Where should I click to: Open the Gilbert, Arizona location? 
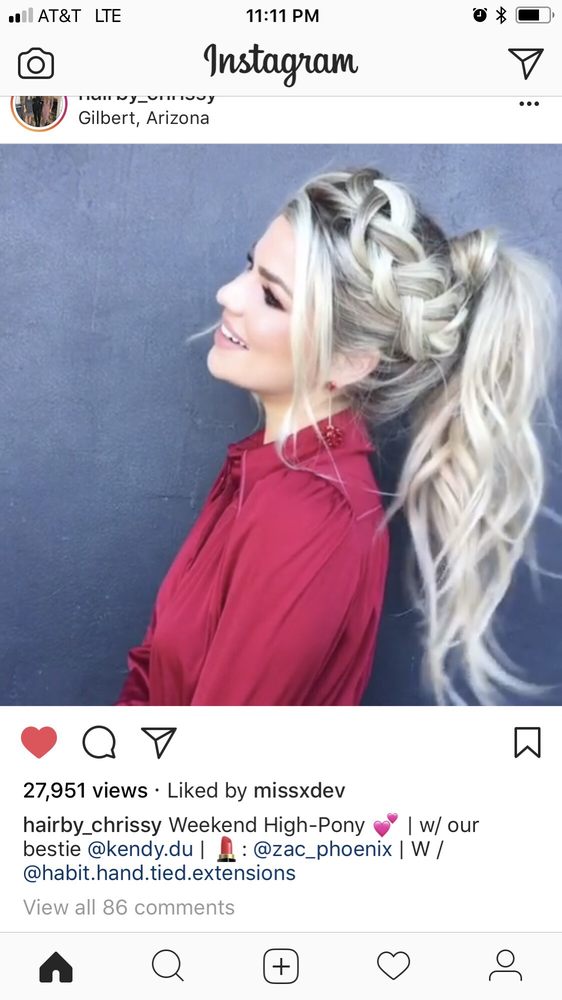click(144, 118)
